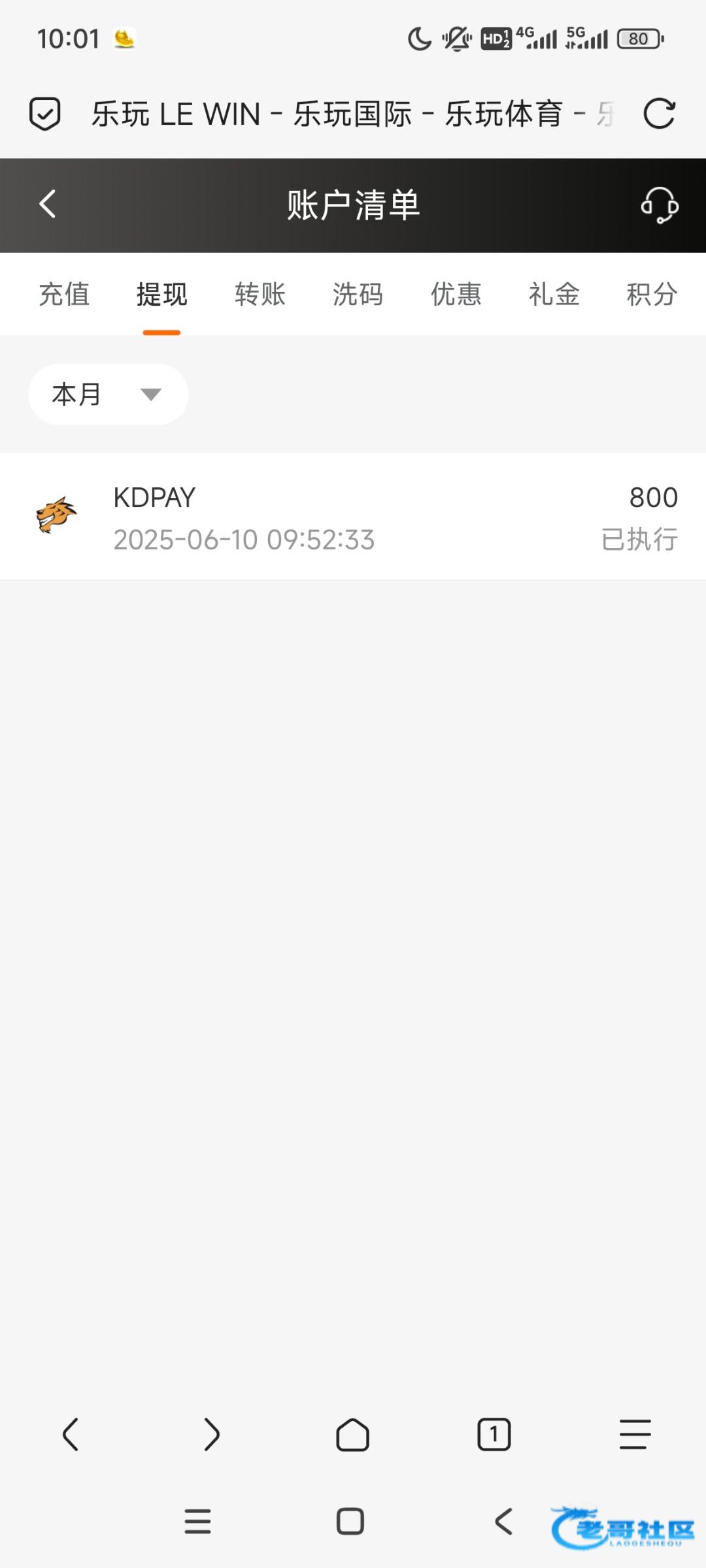Viewport: 706px width, 1568px height.
Task: Go forward in browser toolbar
Action: (212, 1435)
